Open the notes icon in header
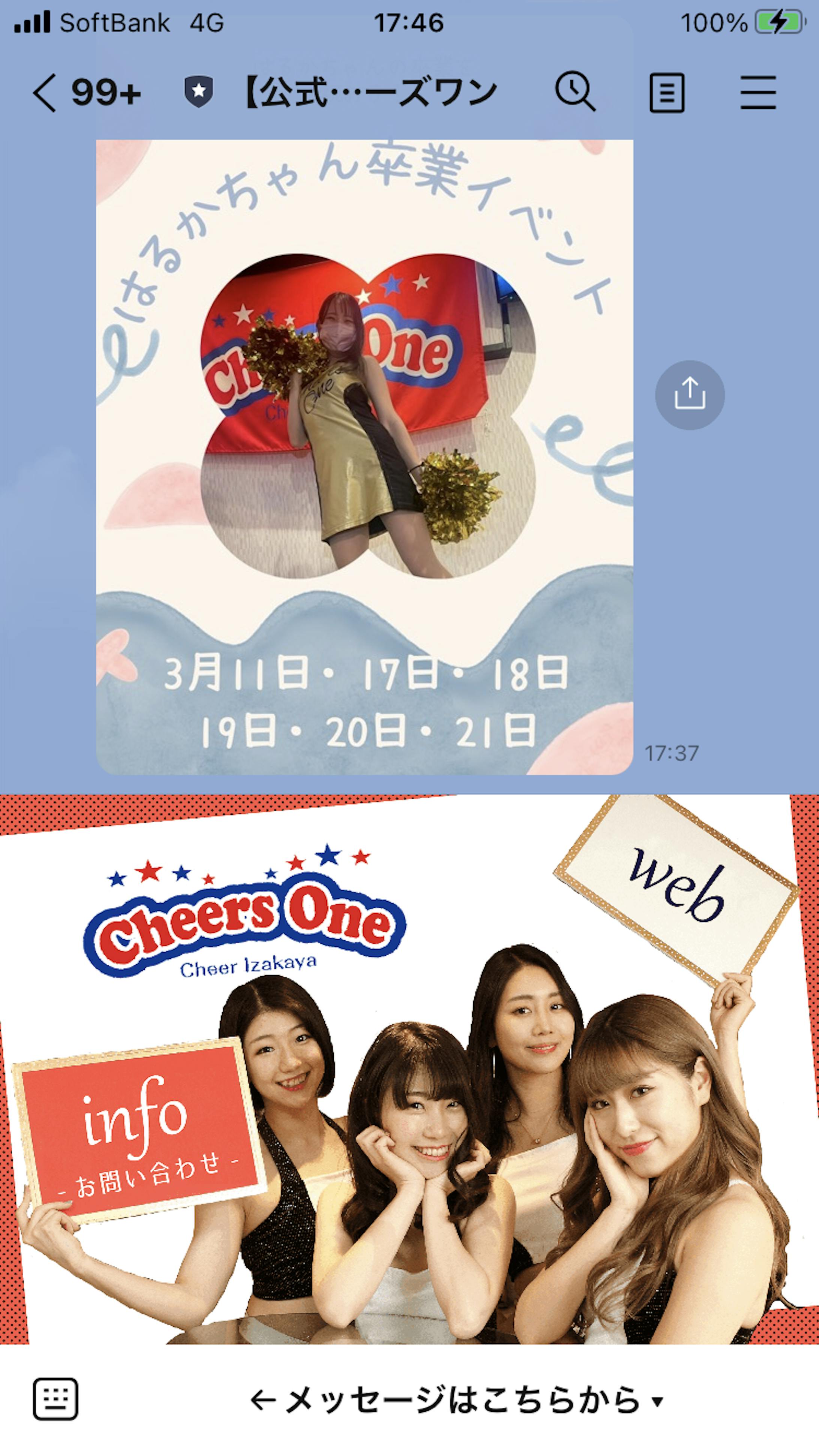 (x=666, y=93)
